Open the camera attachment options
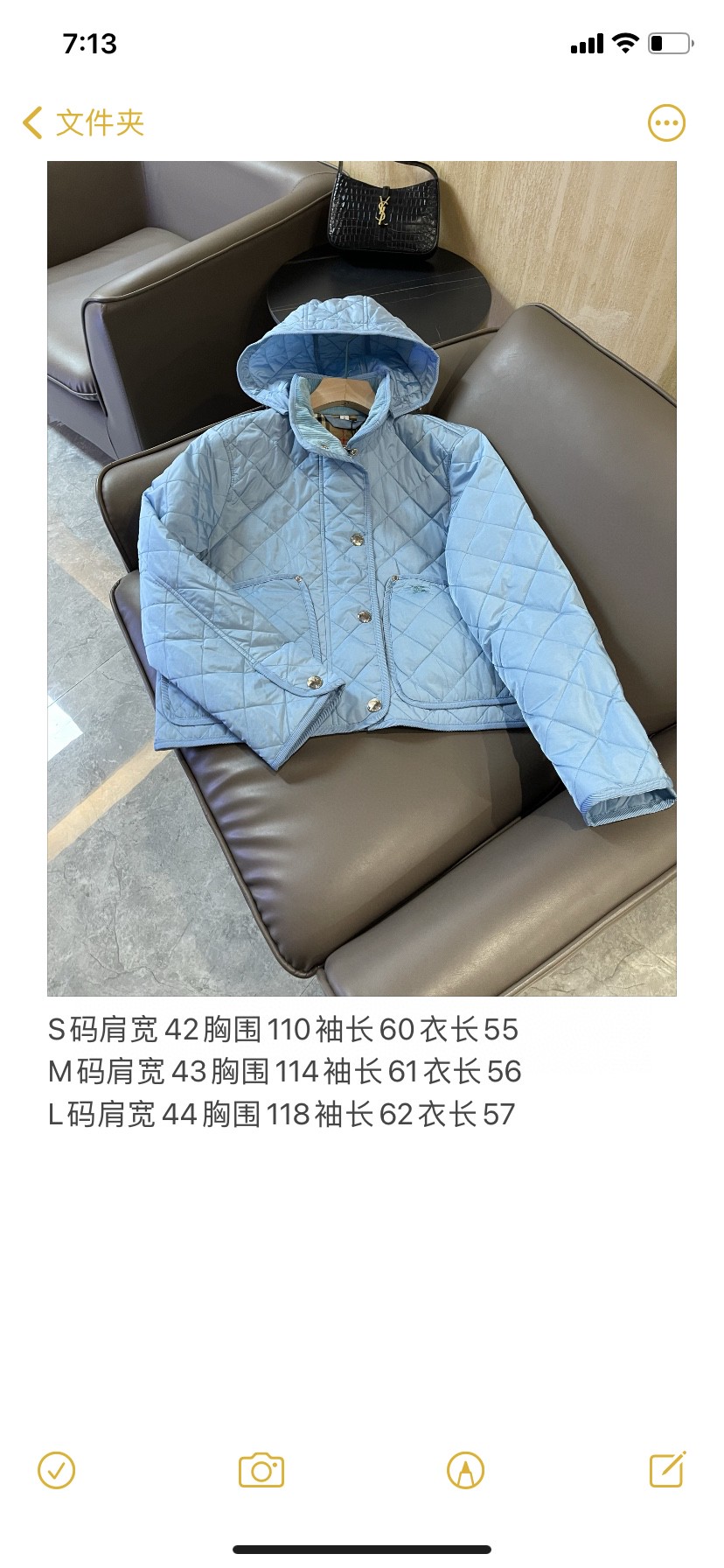This screenshot has height=1568, width=724. (x=261, y=1470)
